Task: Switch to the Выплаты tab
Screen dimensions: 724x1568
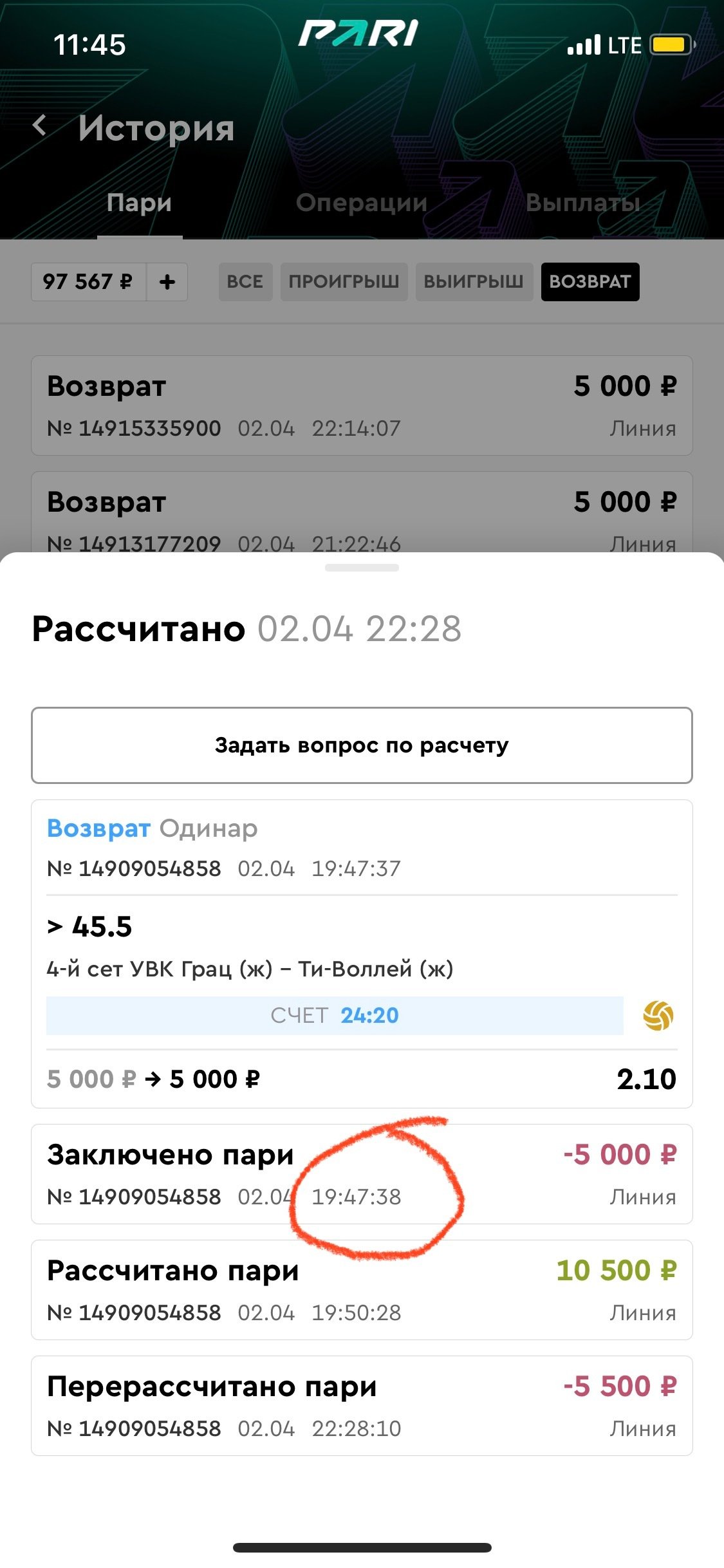Action: [583, 203]
